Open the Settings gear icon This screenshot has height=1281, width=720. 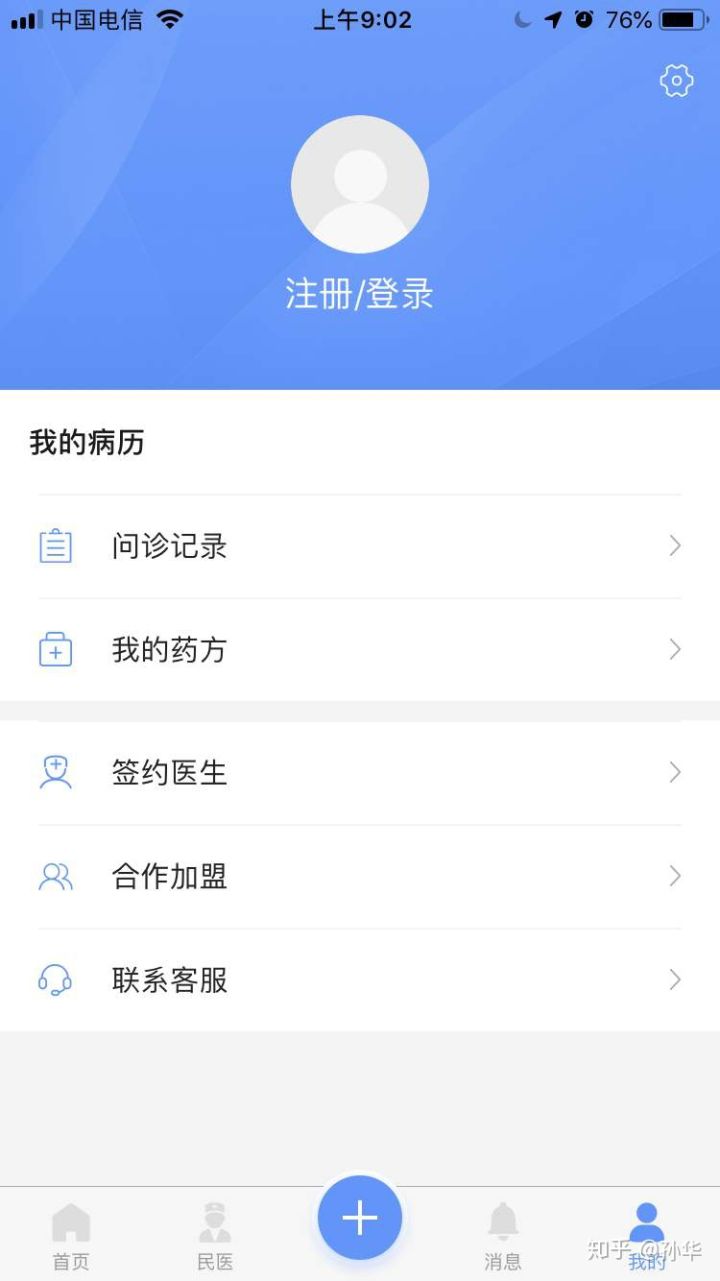tap(676, 81)
